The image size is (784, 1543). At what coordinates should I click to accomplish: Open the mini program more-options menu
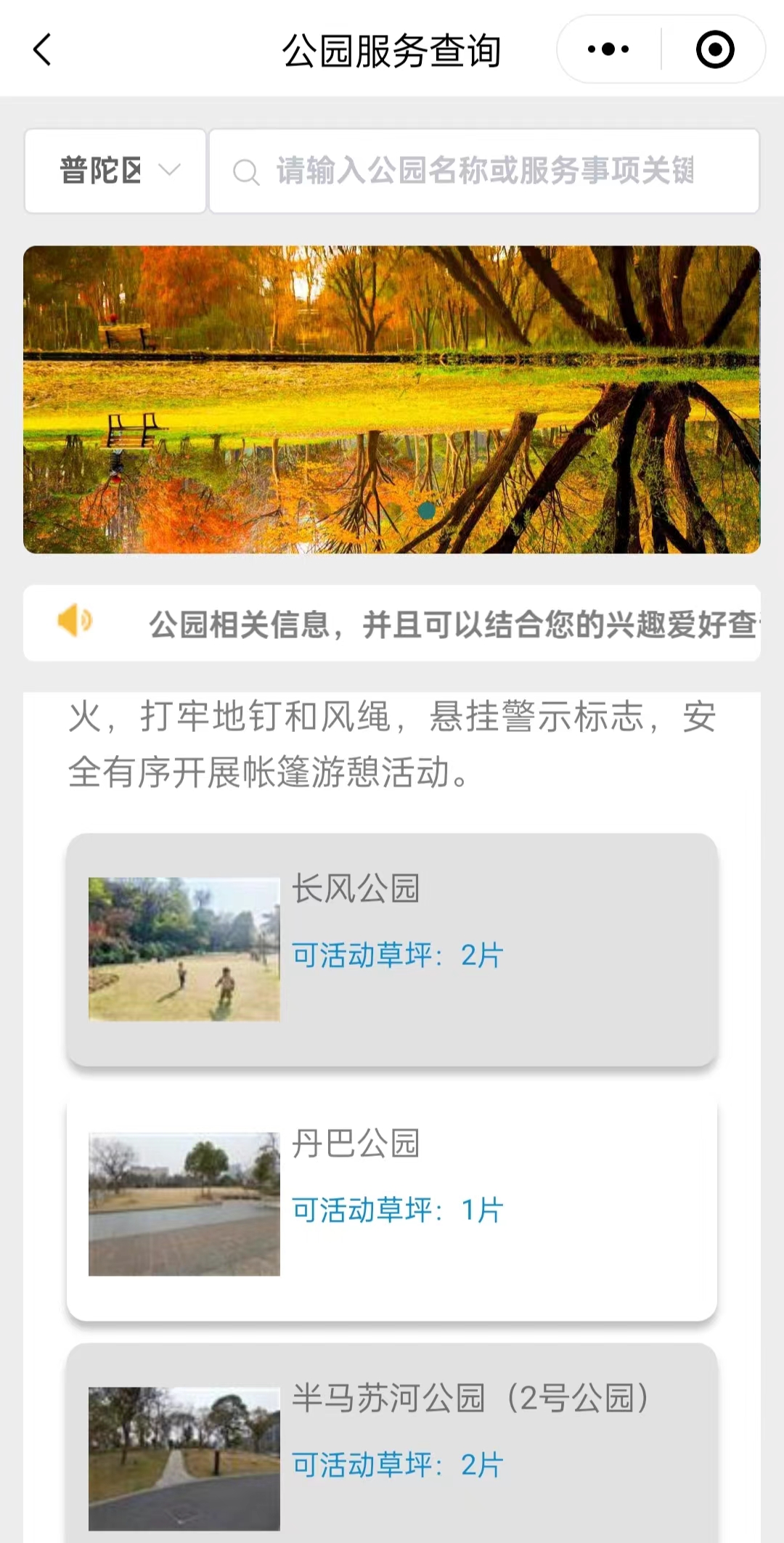(608, 49)
